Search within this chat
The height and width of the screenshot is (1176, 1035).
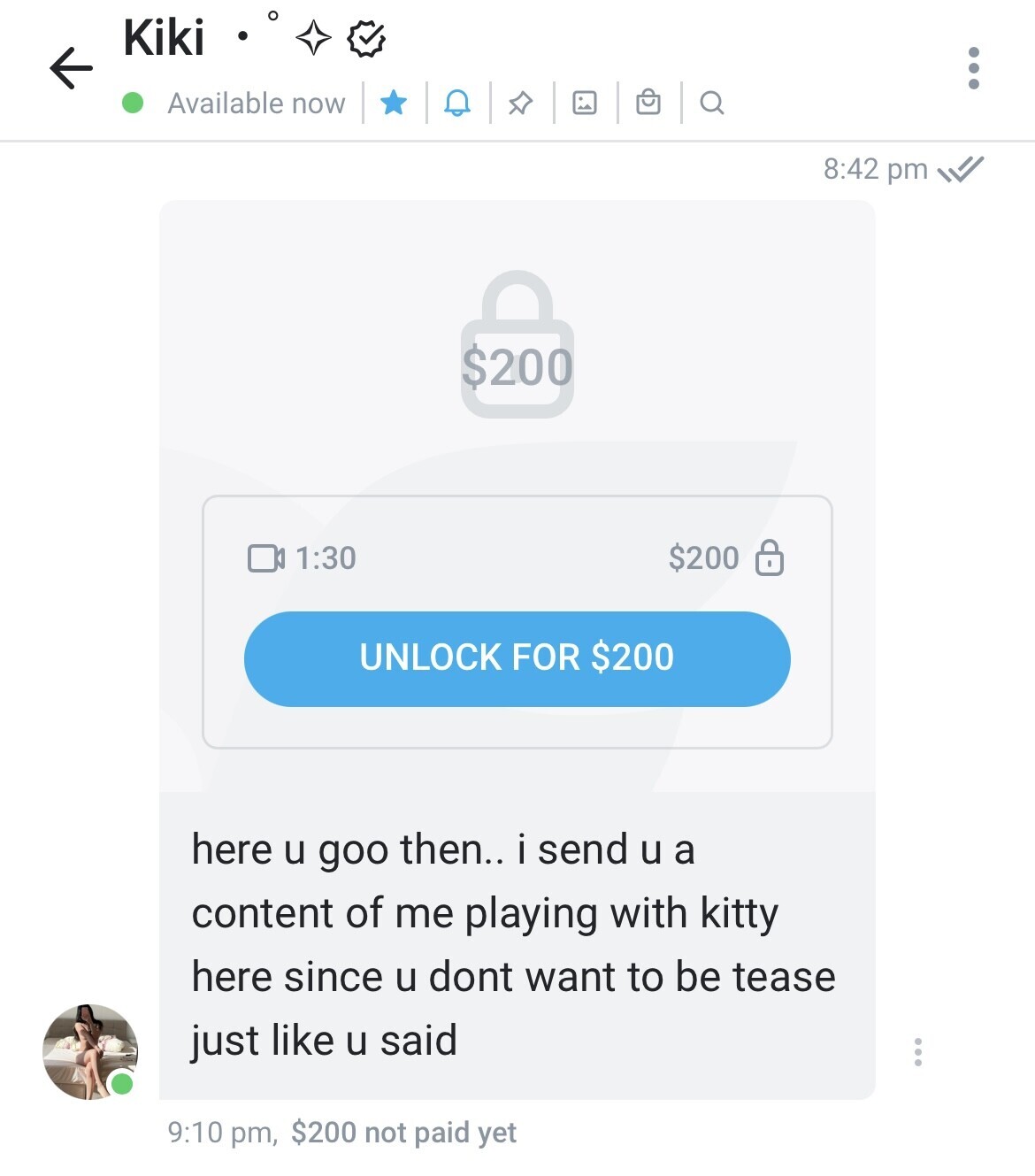(x=712, y=104)
